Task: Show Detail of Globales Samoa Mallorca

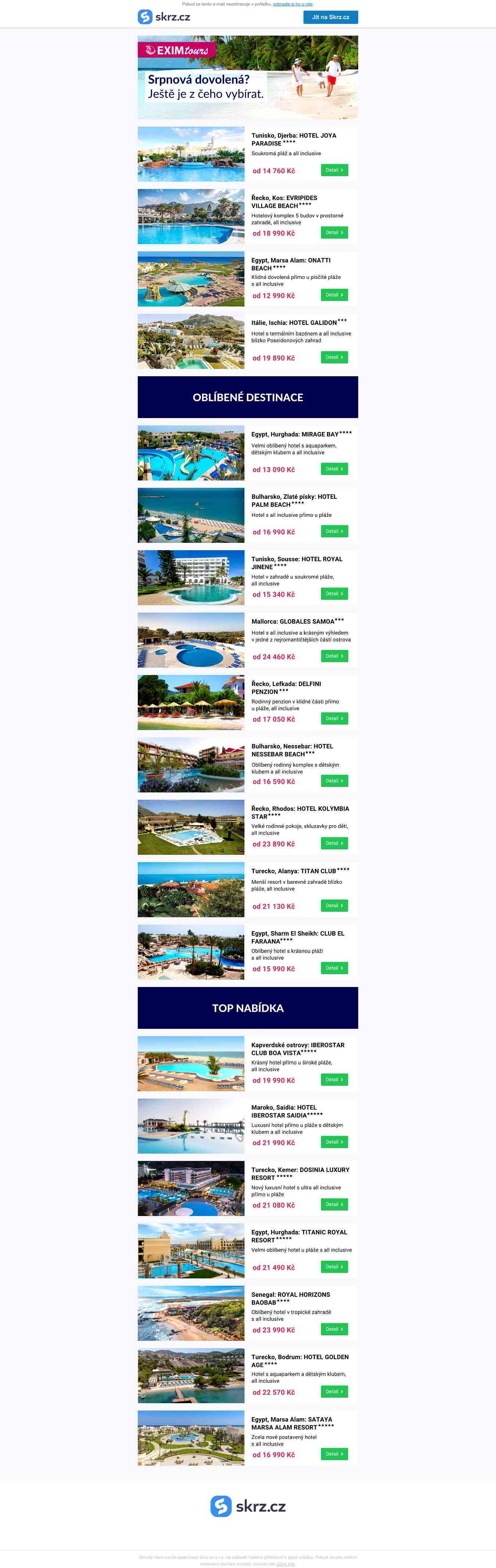Action: point(334,656)
